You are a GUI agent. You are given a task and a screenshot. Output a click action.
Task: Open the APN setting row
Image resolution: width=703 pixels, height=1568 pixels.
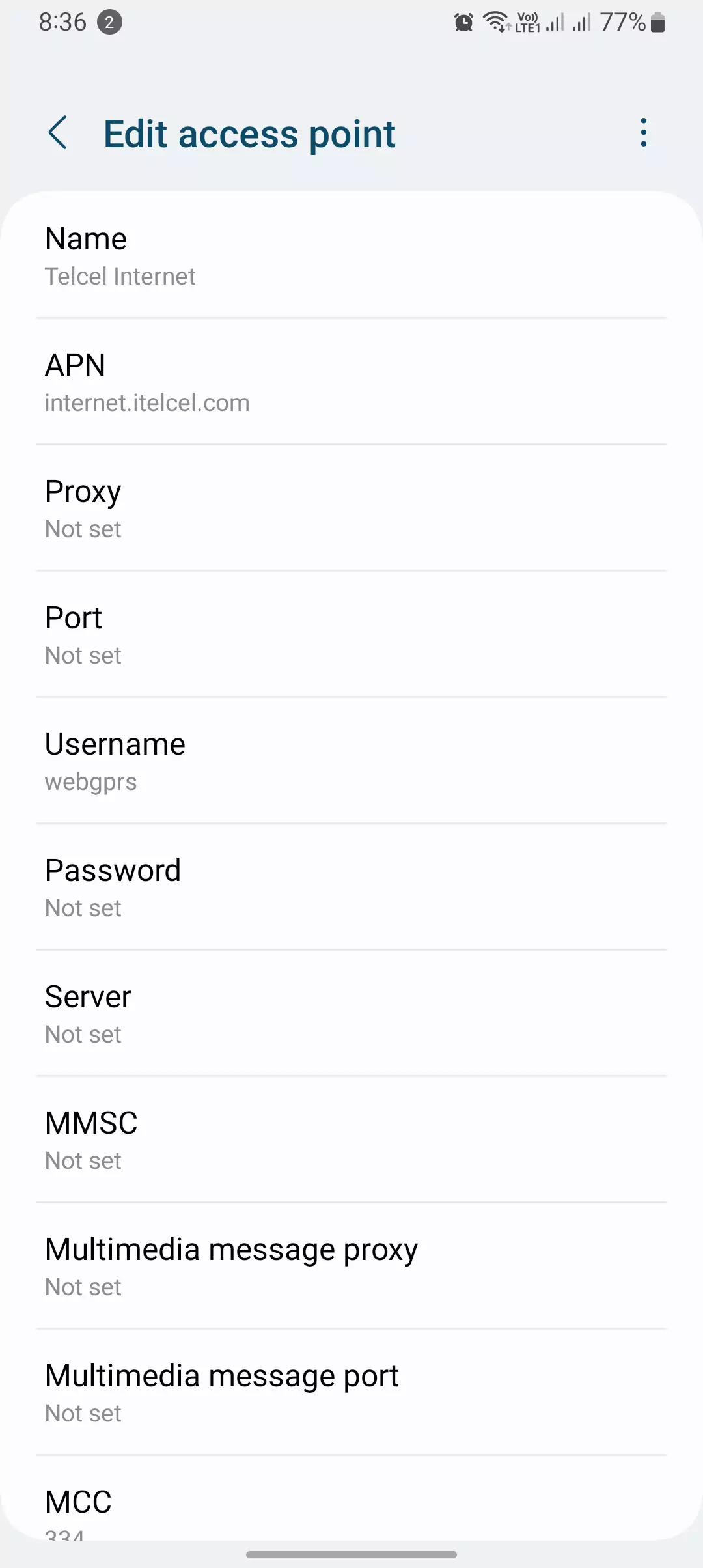coord(351,382)
